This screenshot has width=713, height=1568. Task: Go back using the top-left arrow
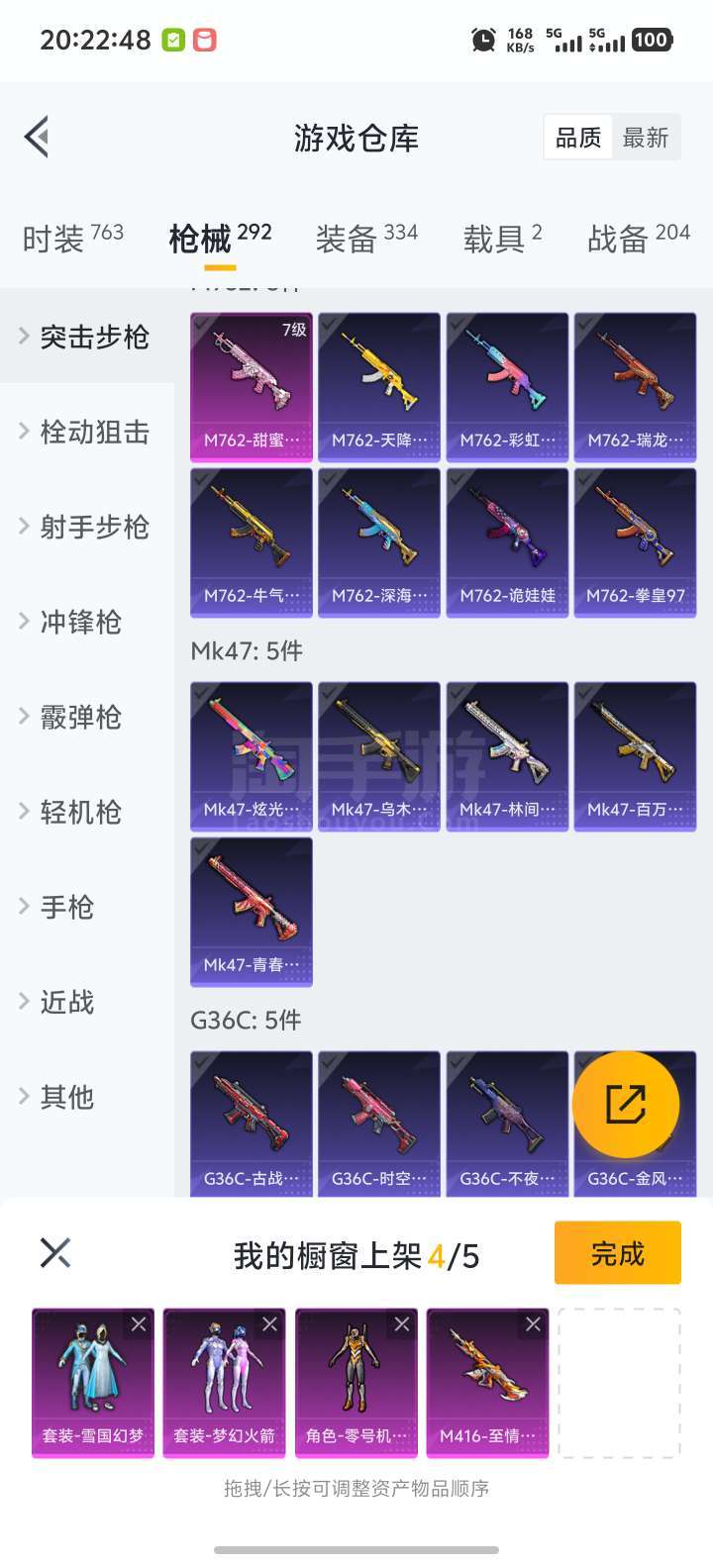(38, 137)
